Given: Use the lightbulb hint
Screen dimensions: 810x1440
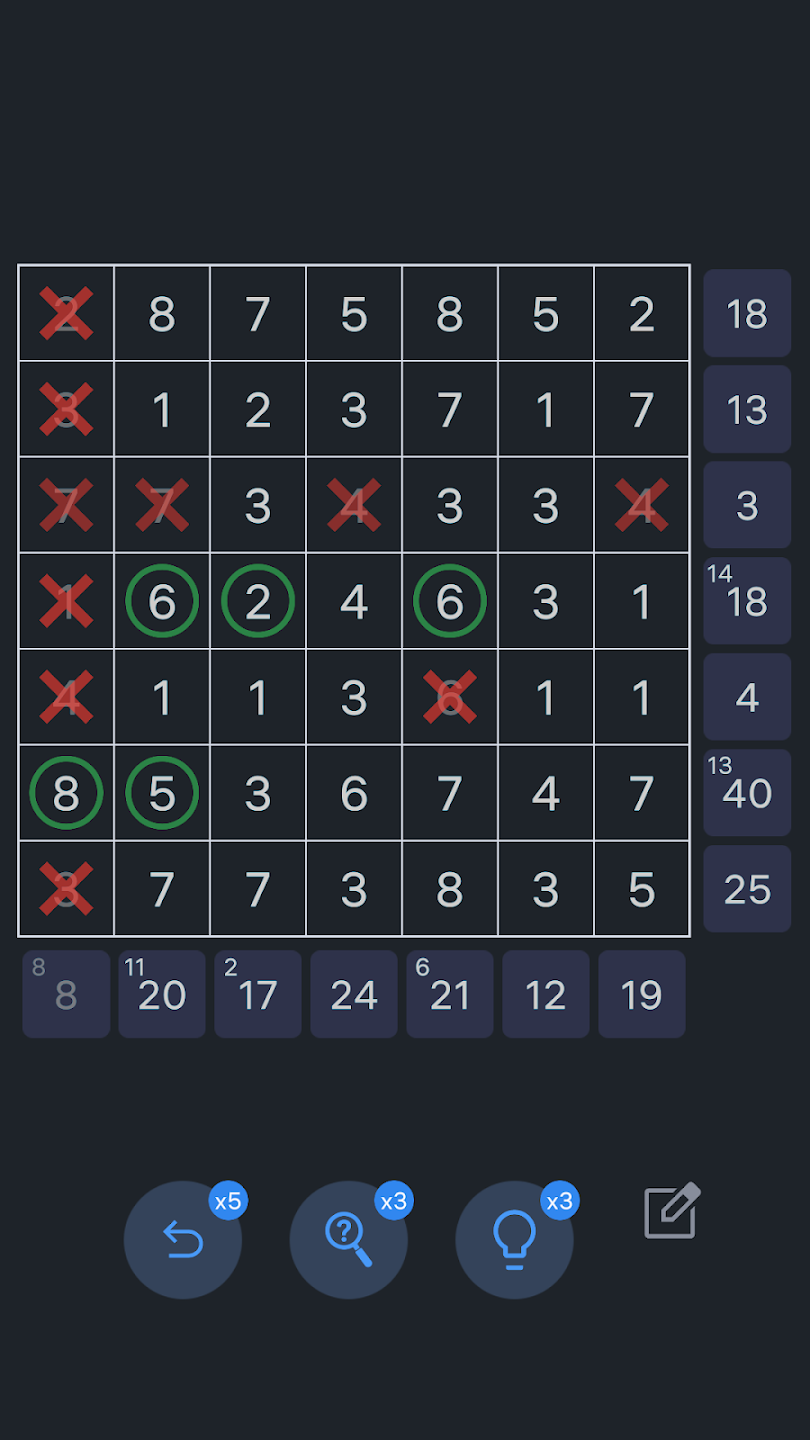Looking at the screenshot, I should (515, 1240).
